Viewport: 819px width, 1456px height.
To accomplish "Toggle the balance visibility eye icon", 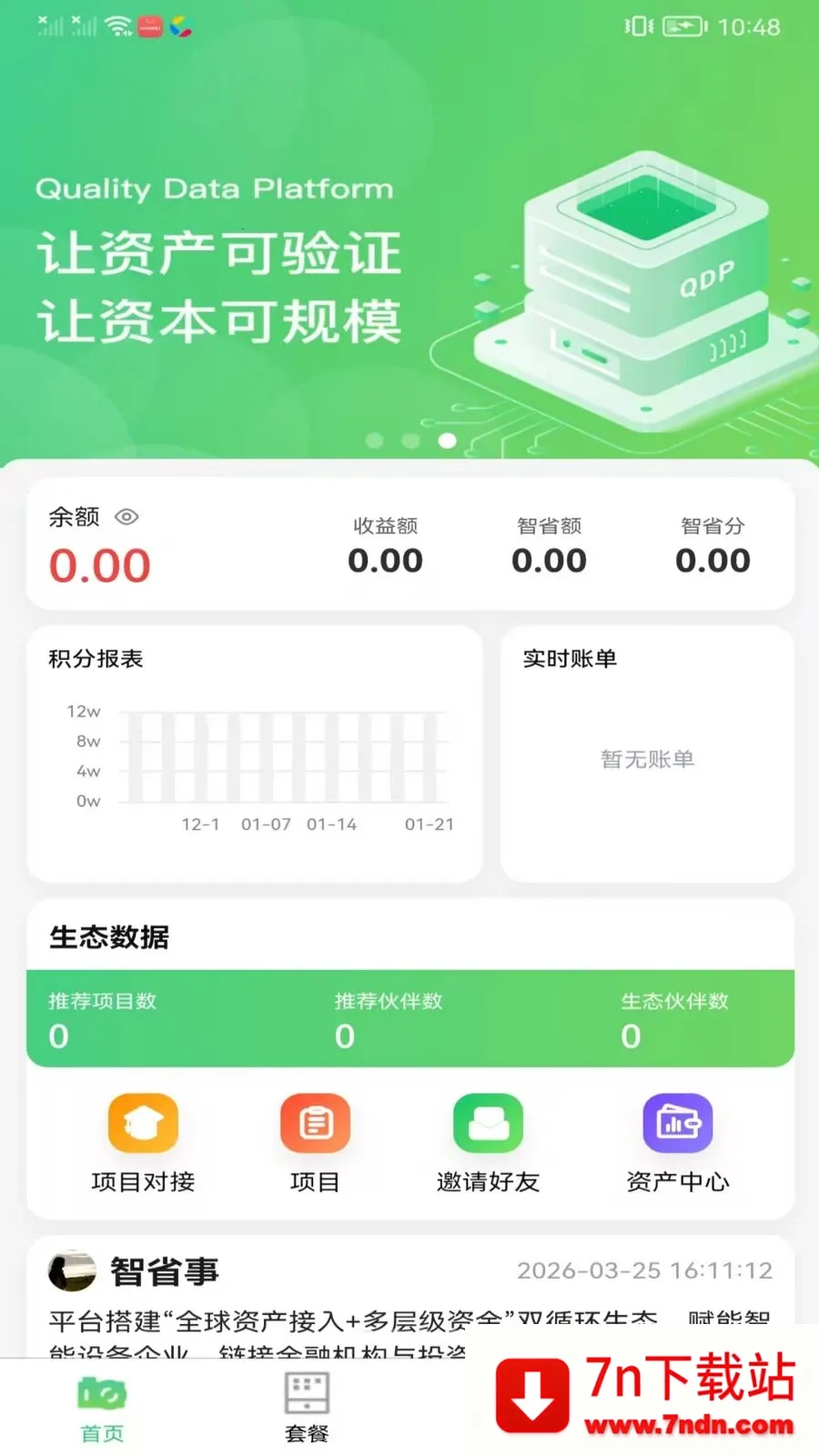I will (x=126, y=517).
